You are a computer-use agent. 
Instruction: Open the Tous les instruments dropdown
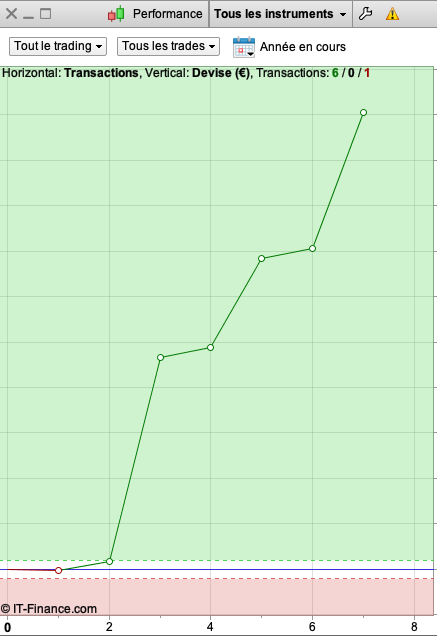point(280,14)
